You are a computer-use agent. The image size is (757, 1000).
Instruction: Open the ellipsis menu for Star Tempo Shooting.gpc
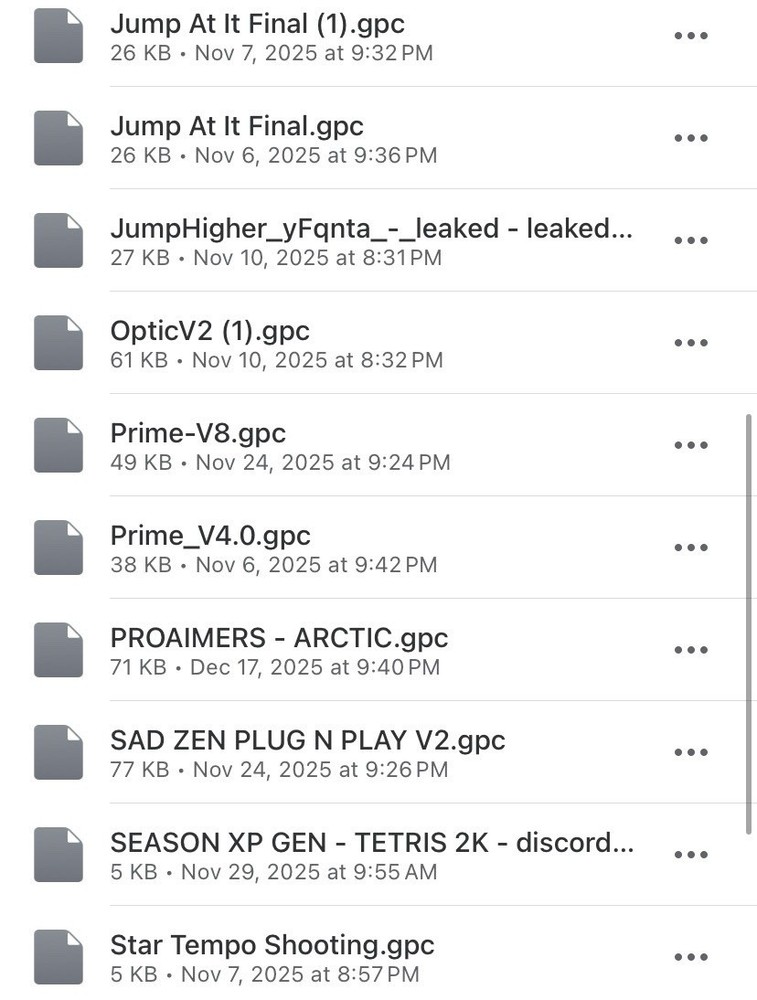point(691,955)
